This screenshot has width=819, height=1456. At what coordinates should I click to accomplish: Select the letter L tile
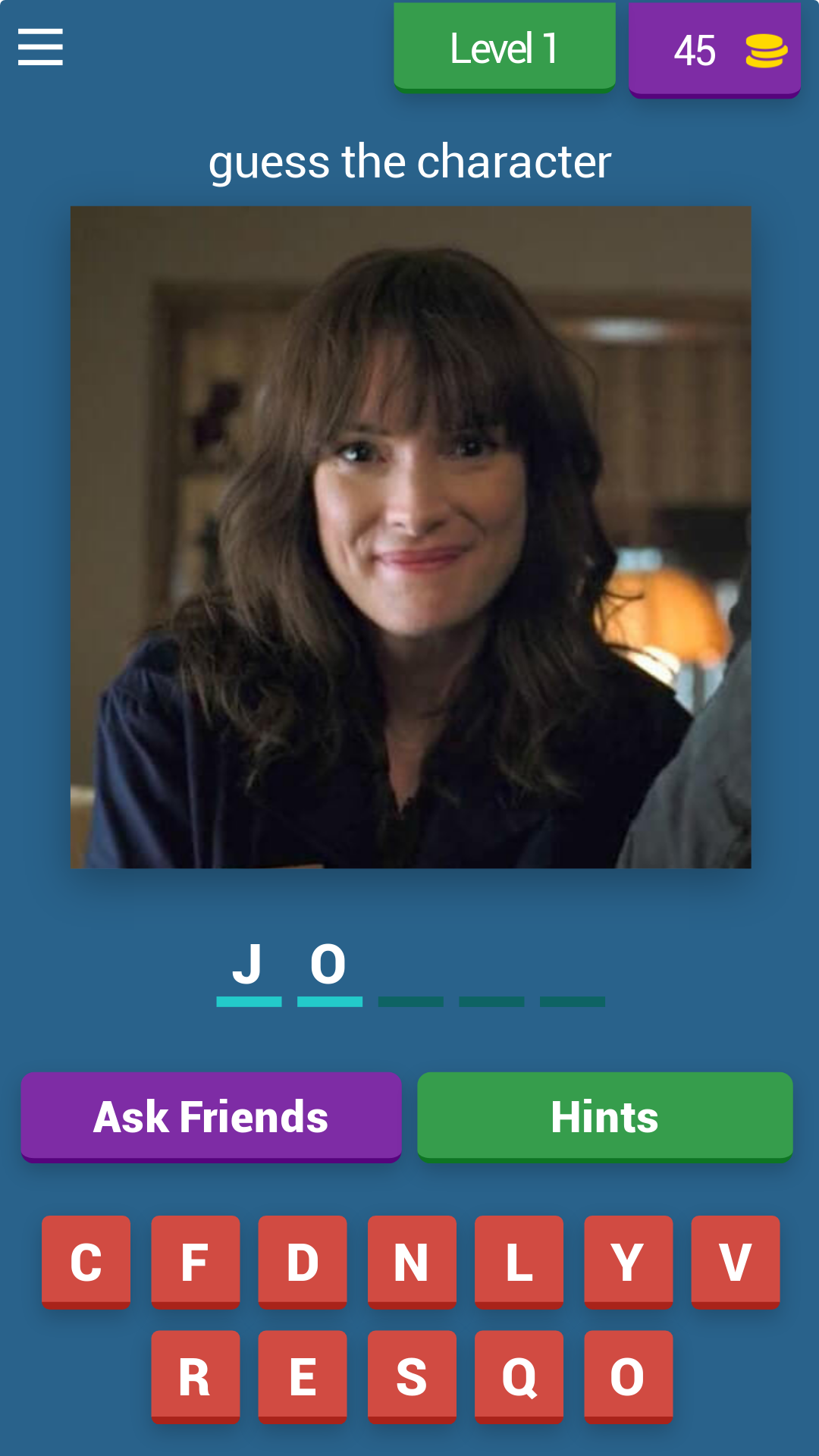pos(519,1262)
